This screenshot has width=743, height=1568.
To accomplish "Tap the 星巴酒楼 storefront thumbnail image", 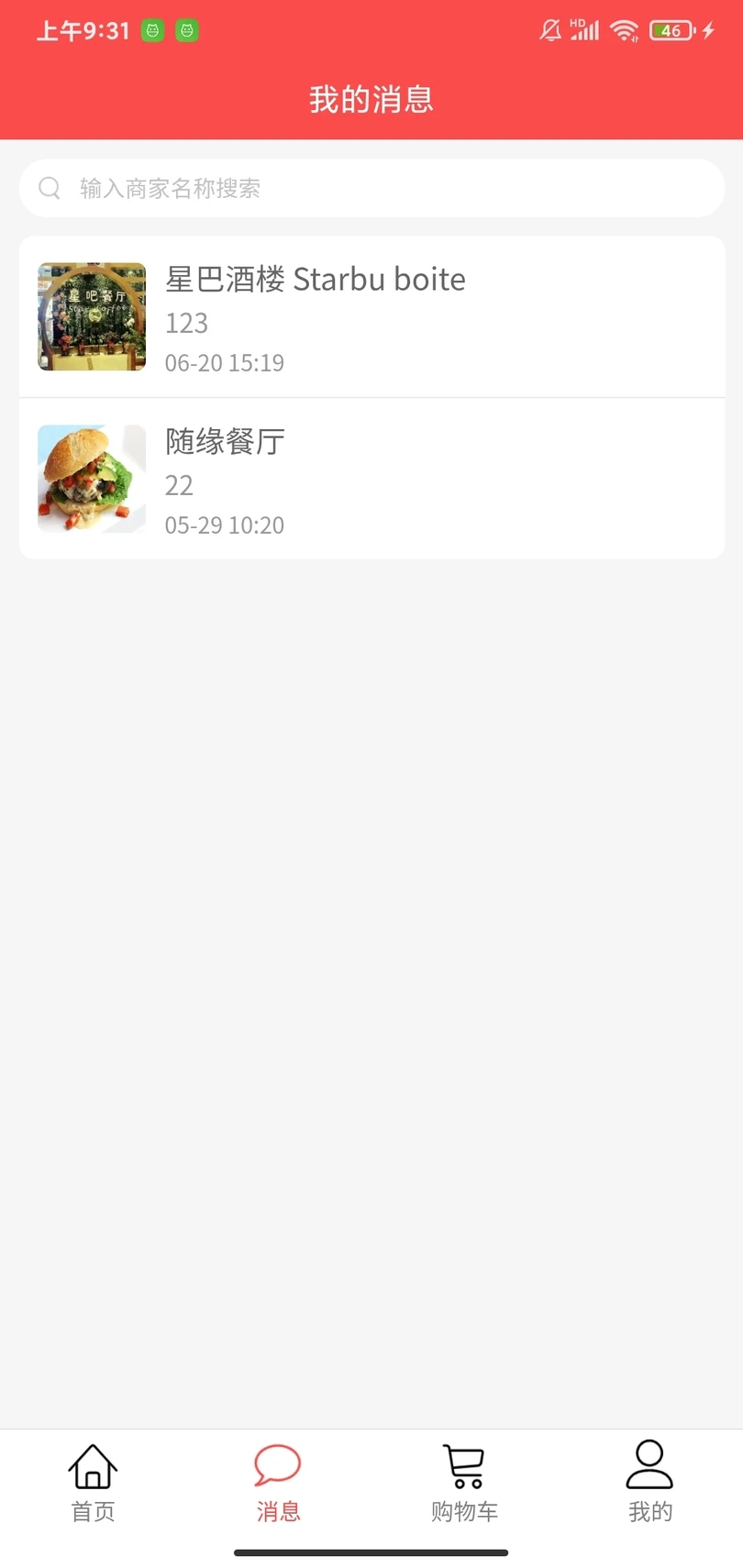I will point(91,315).
